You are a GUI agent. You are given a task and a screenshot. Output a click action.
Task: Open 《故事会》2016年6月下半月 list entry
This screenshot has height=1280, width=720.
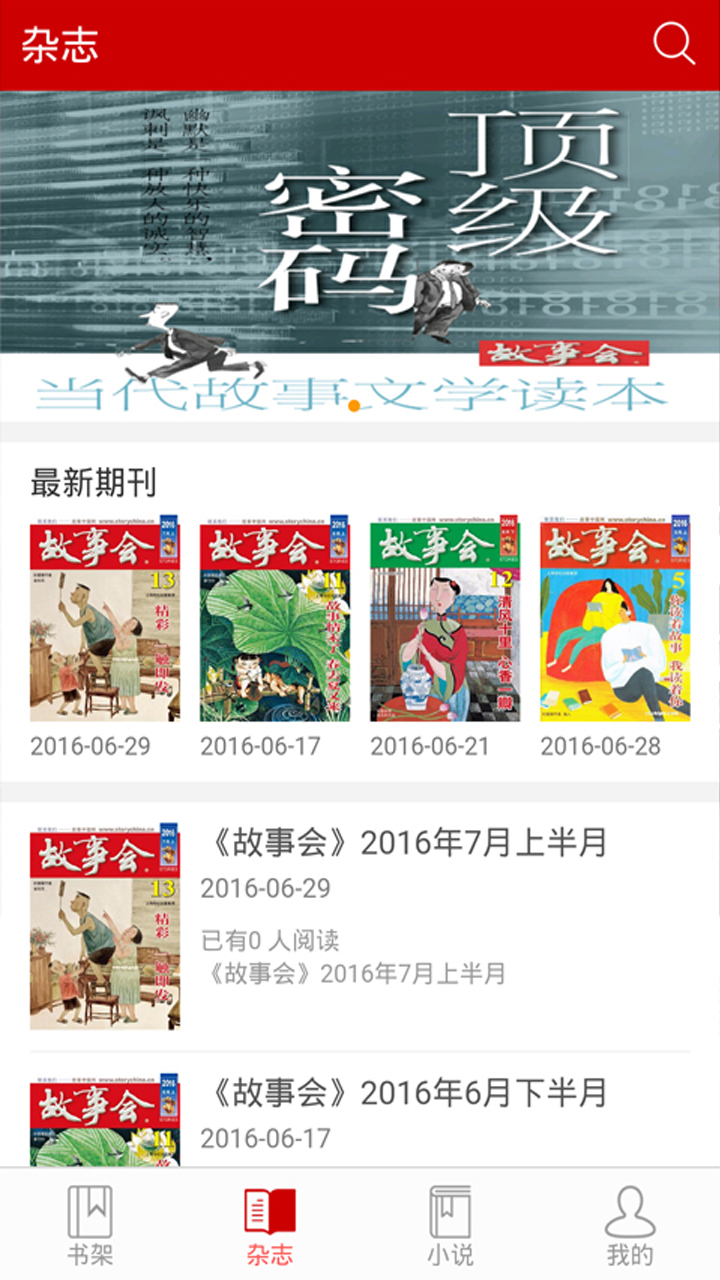404,1093
